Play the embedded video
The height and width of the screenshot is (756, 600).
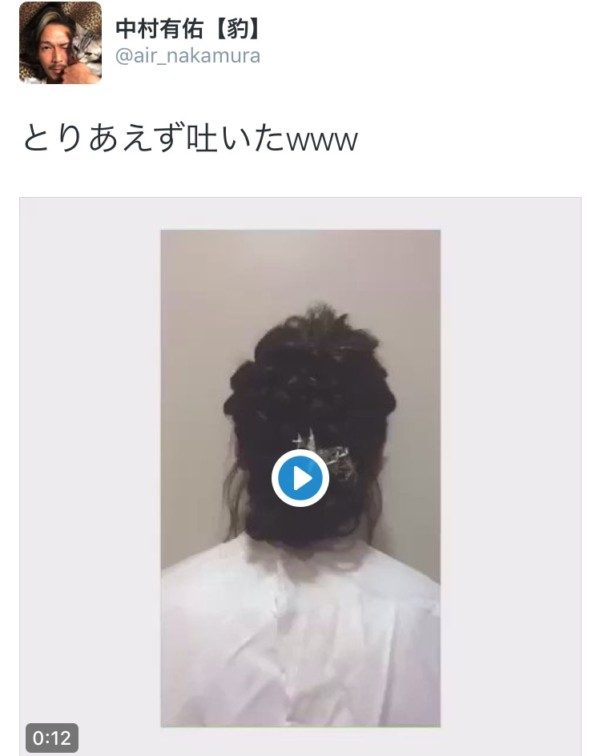(300, 479)
